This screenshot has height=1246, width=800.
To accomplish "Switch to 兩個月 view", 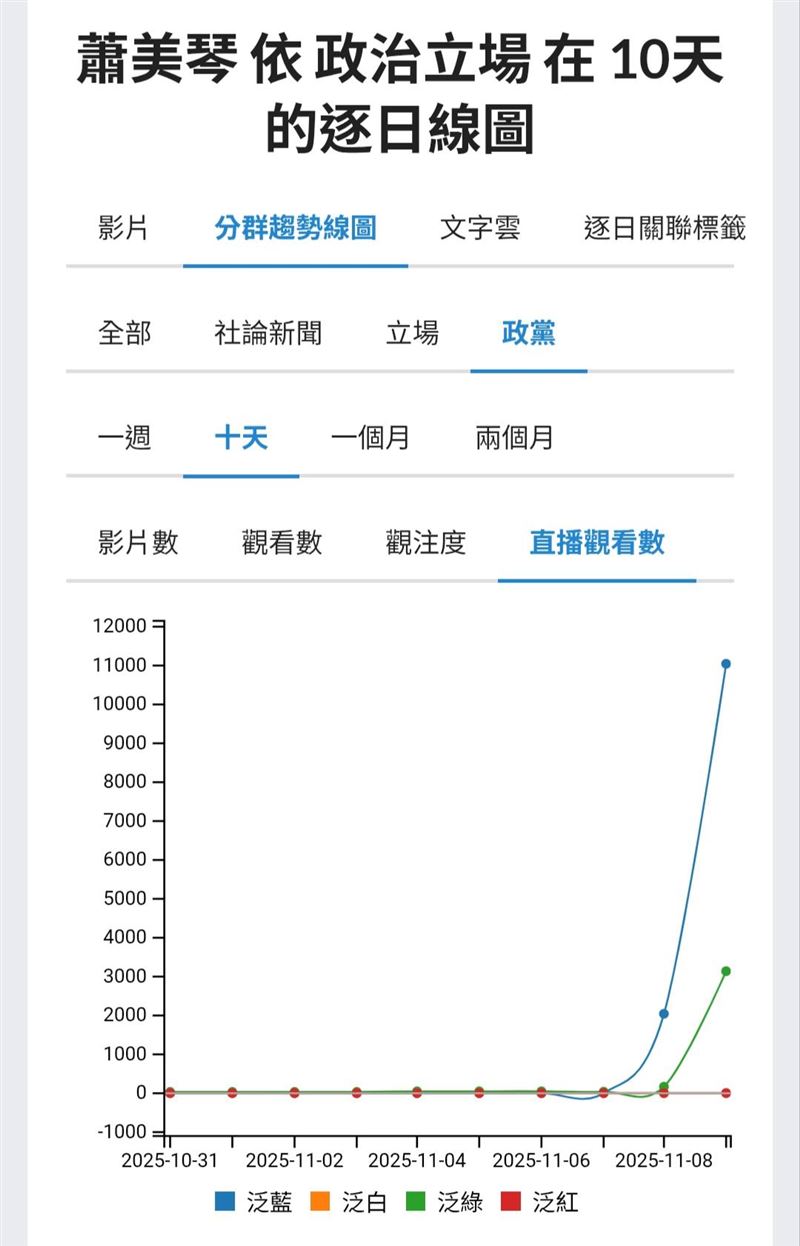I will coord(516,437).
